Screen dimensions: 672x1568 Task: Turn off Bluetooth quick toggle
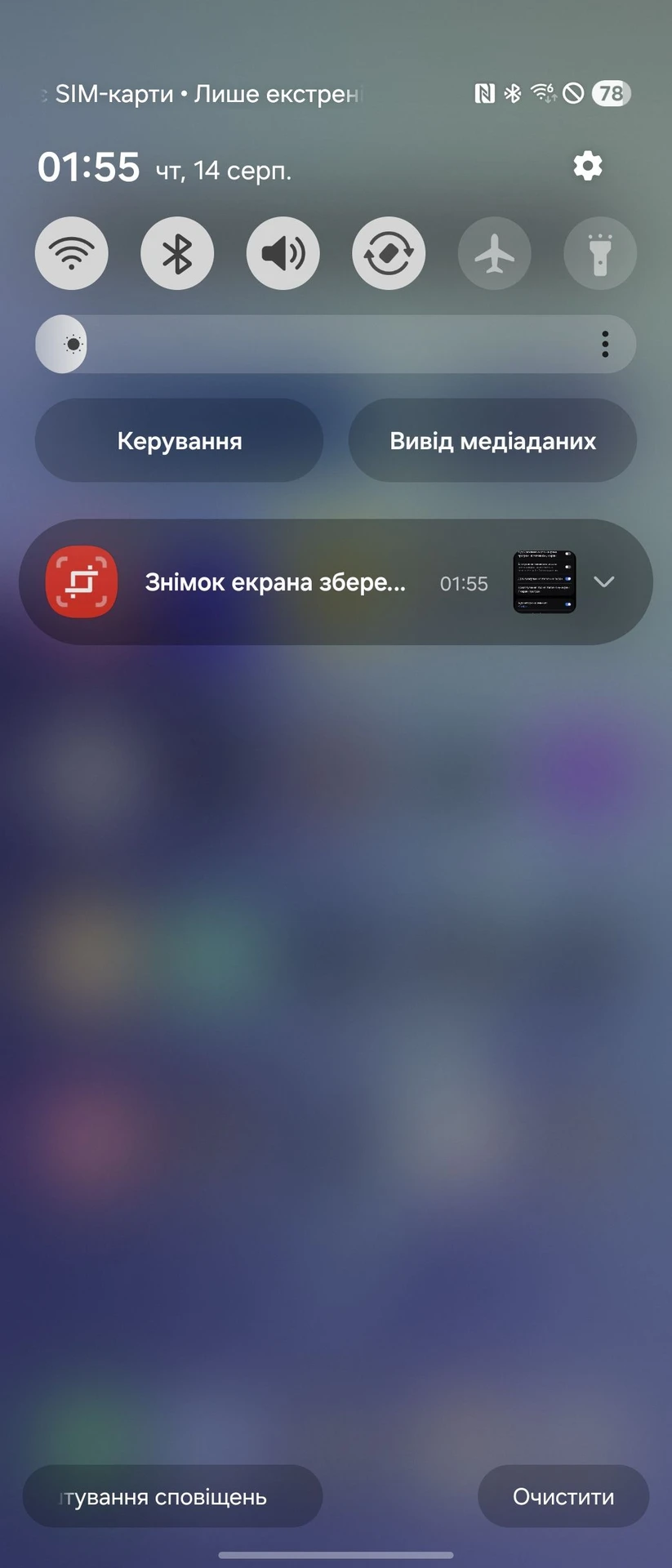pyautogui.click(x=177, y=253)
